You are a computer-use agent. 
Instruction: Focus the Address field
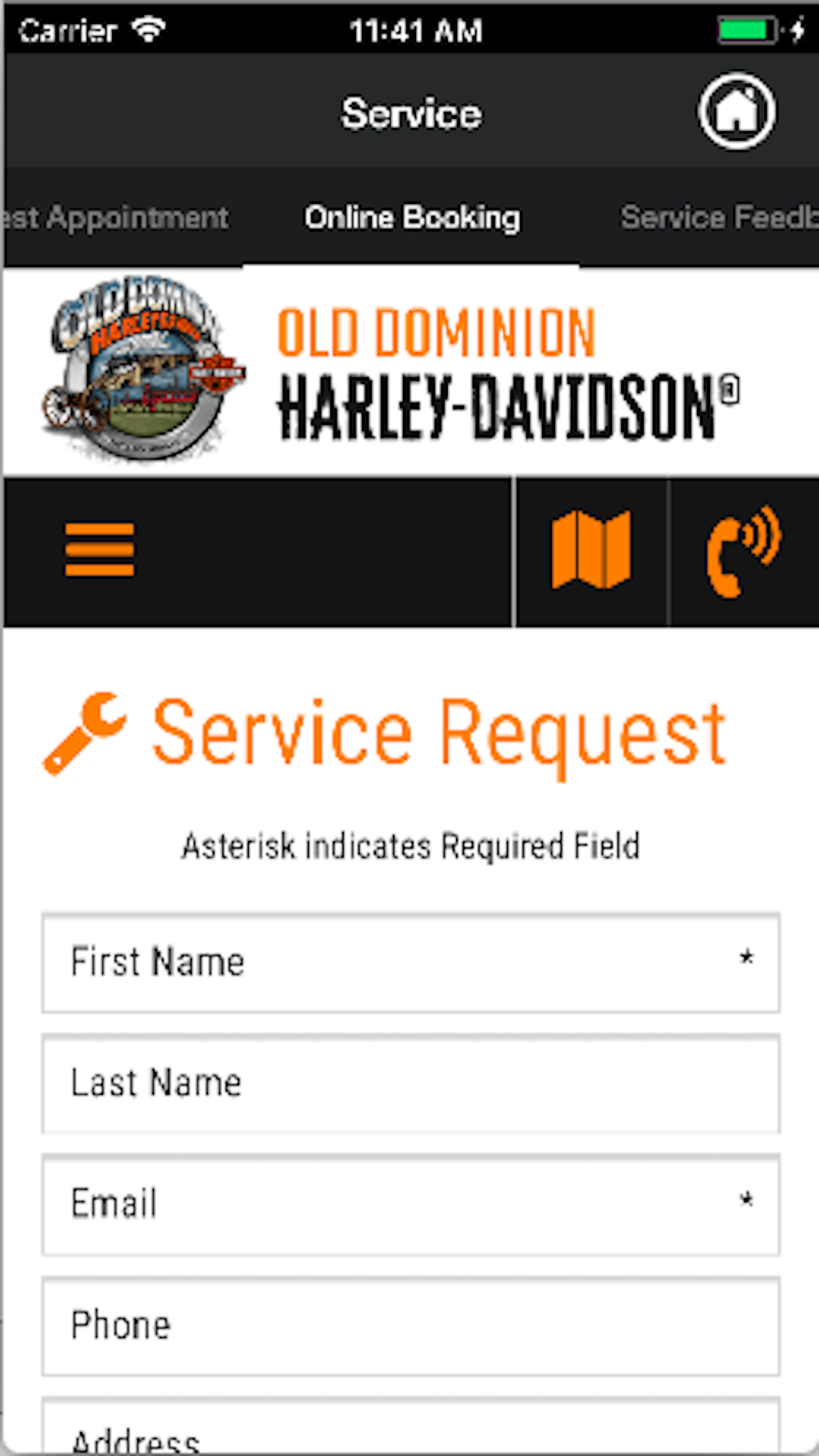pyautogui.click(x=411, y=1427)
